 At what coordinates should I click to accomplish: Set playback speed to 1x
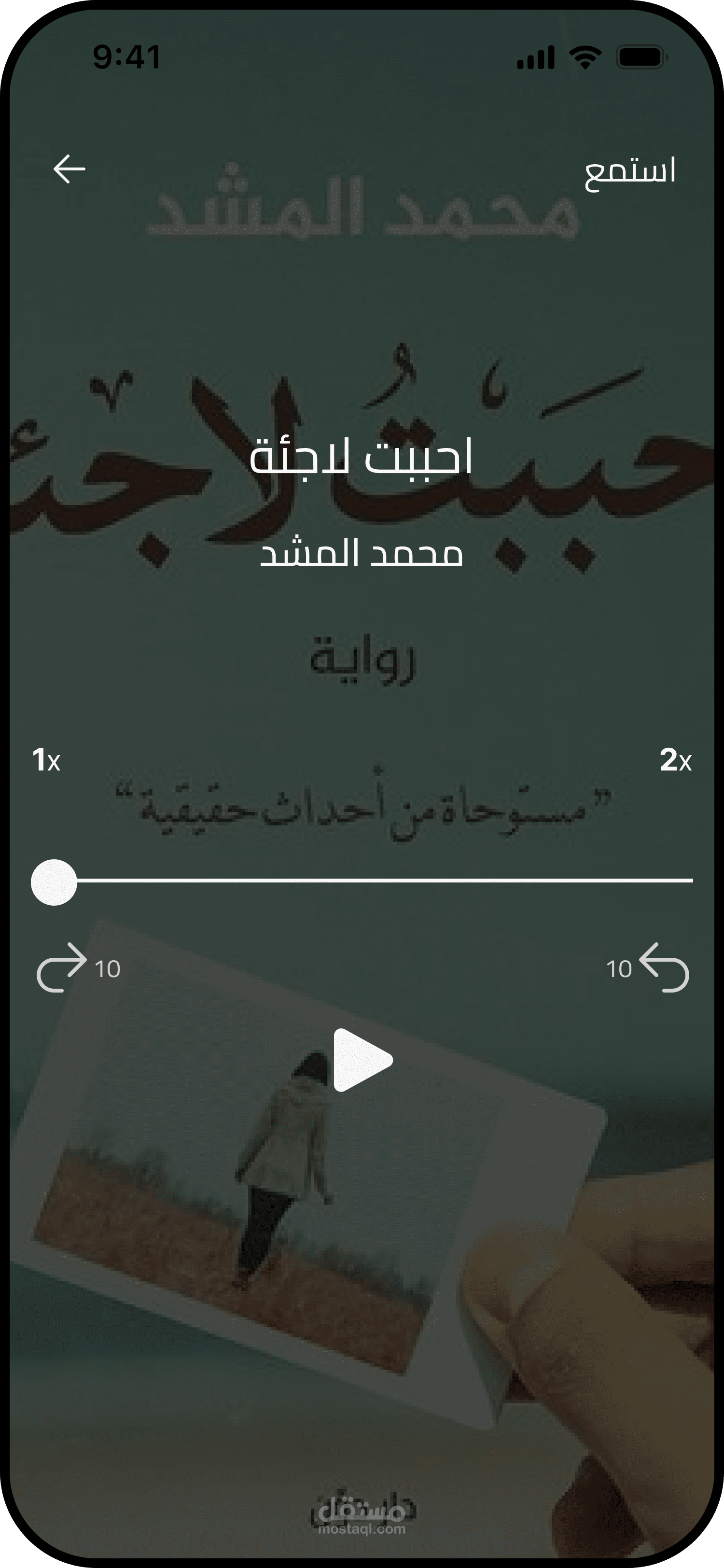tap(46, 760)
